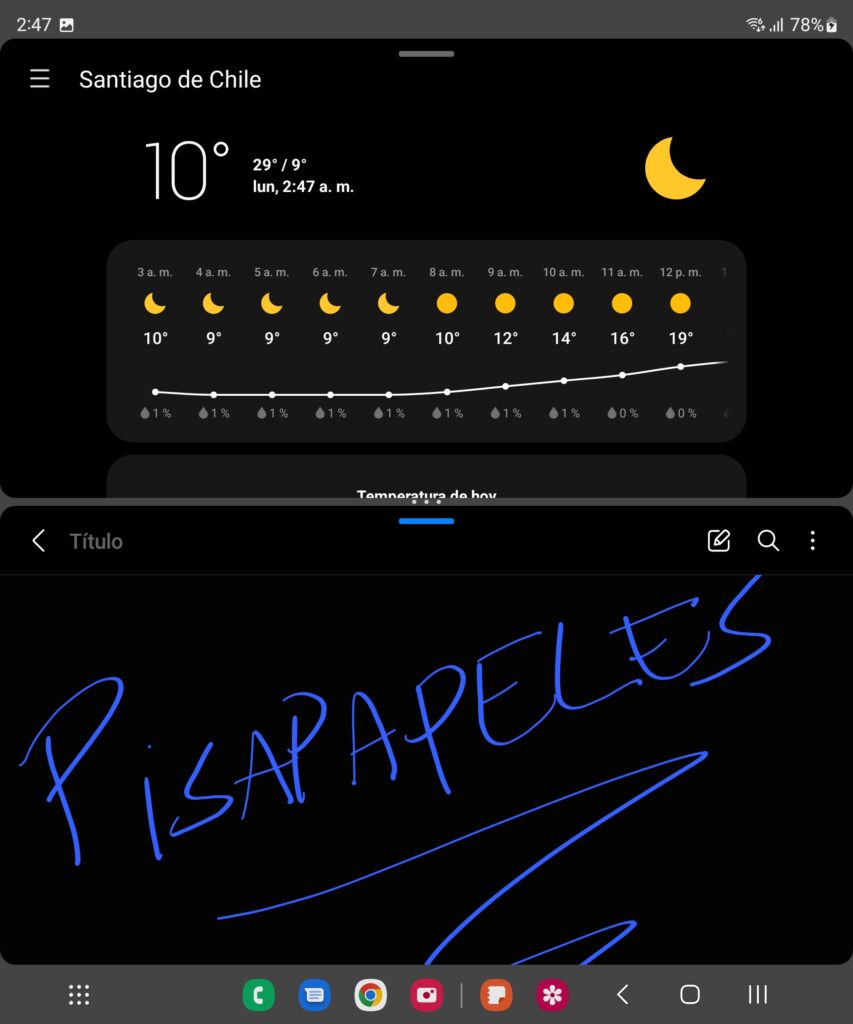The height and width of the screenshot is (1024, 853).
Task: Switch the note to edit mode
Action: click(718, 541)
